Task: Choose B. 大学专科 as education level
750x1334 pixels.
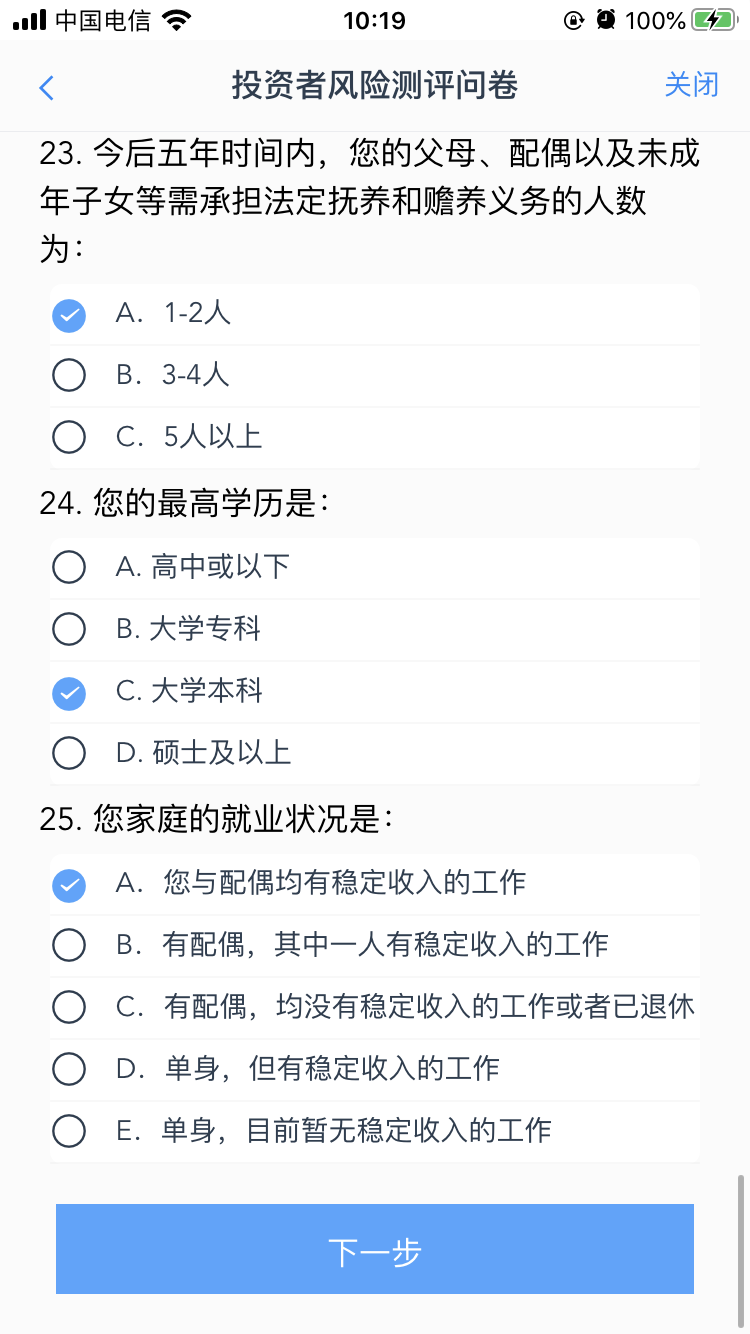Action: (375, 630)
